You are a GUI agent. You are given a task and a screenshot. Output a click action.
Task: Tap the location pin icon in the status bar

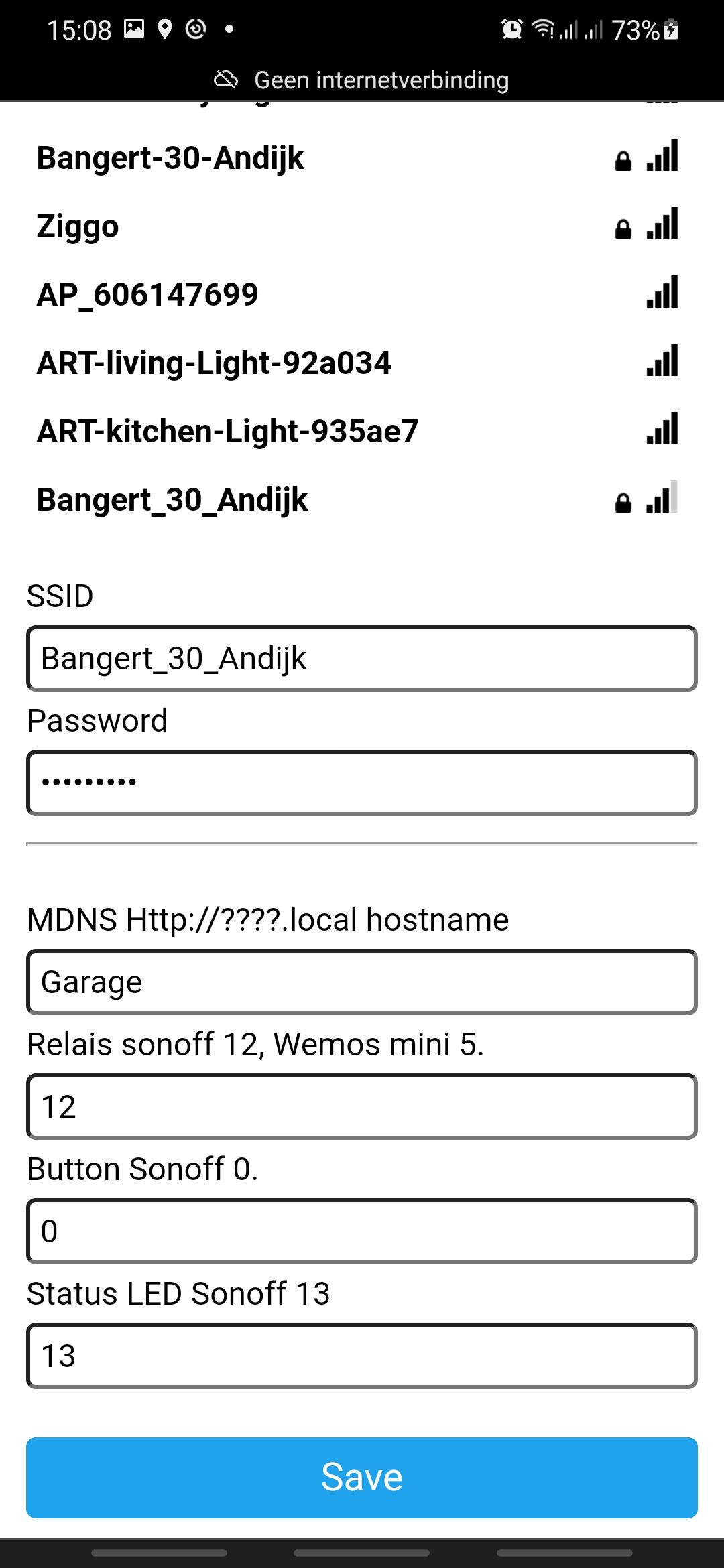[166, 29]
